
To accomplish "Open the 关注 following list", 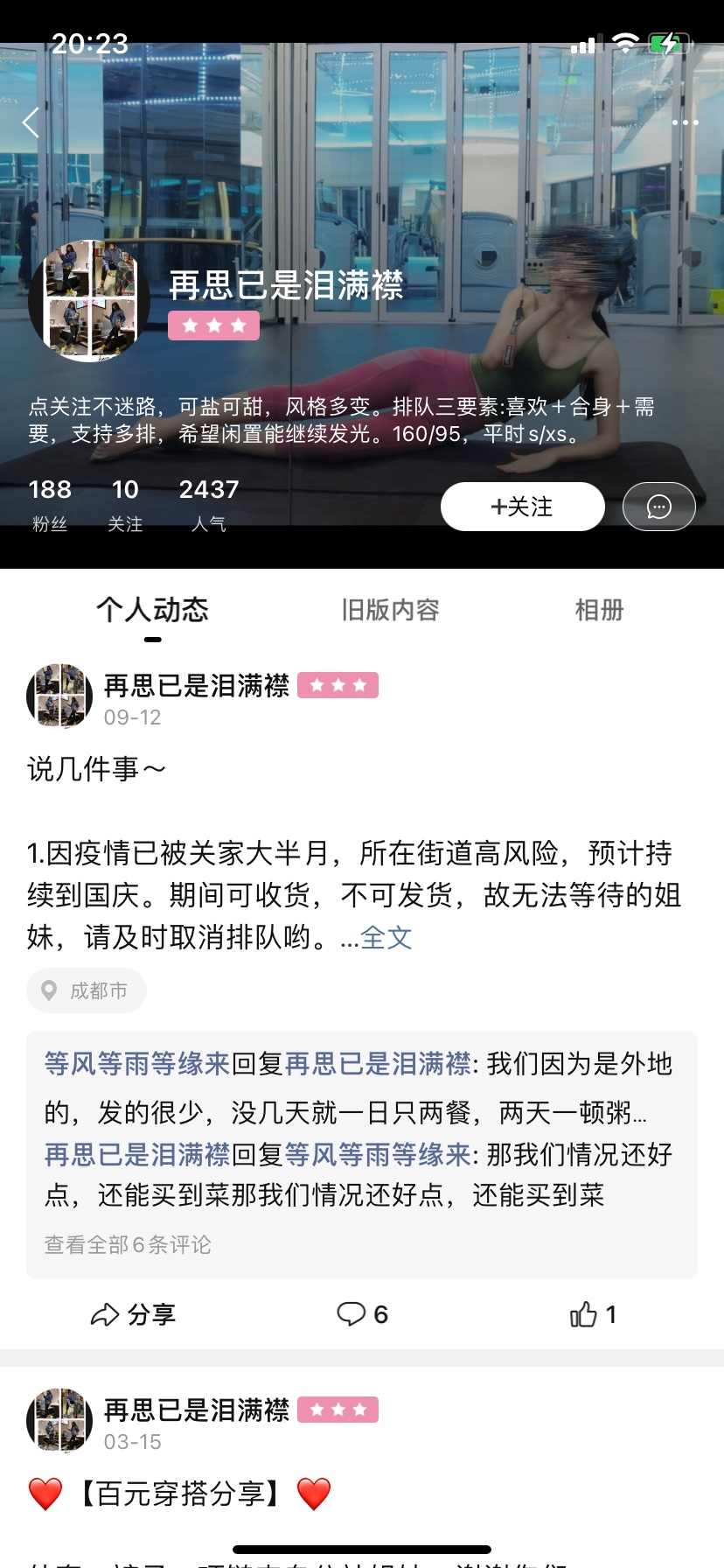I will click(x=125, y=505).
